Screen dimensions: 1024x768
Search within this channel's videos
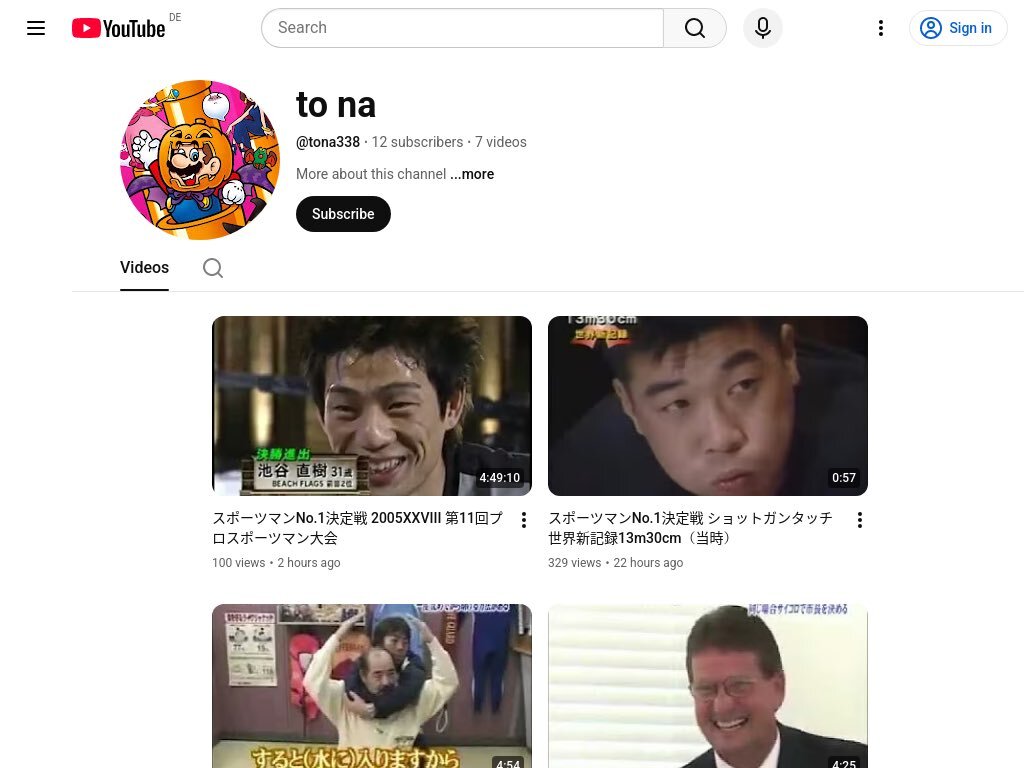[213, 268]
